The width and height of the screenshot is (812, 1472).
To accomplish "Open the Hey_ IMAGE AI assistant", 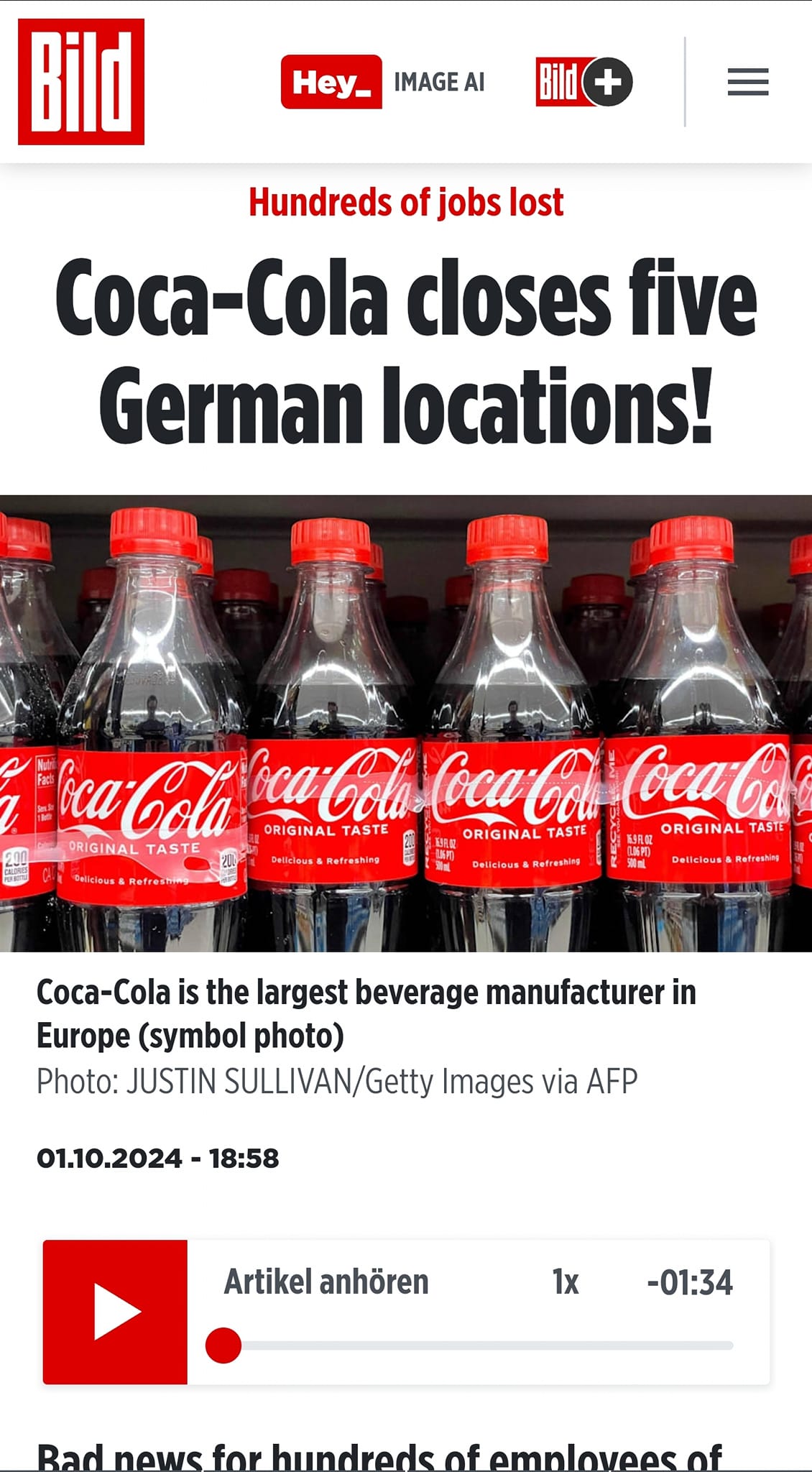I will [x=383, y=82].
